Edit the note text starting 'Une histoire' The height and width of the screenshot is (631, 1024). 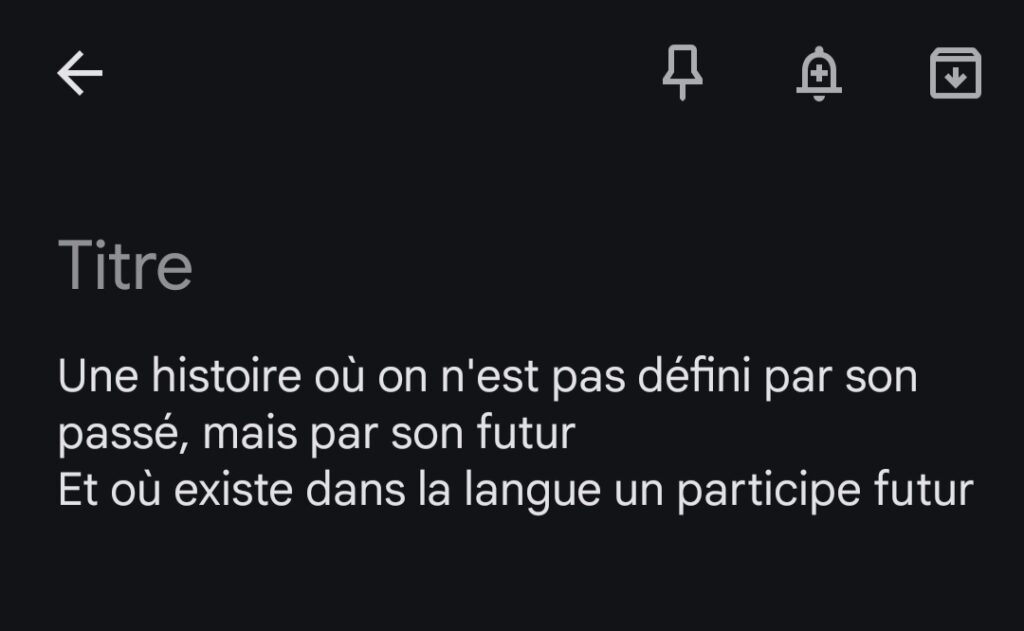coord(487,378)
